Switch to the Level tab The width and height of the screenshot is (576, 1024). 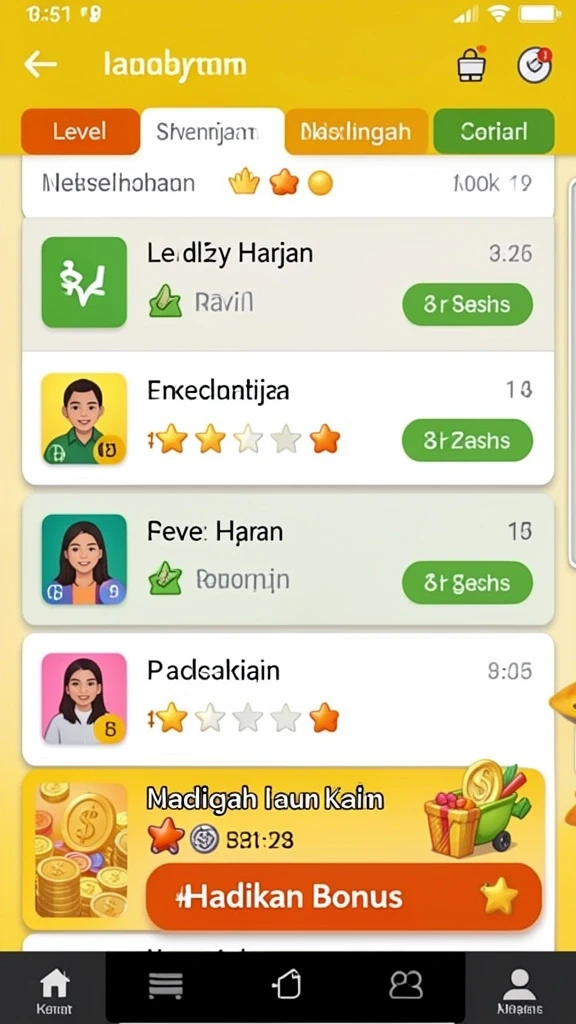pyautogui.click(x=80, y=131)
